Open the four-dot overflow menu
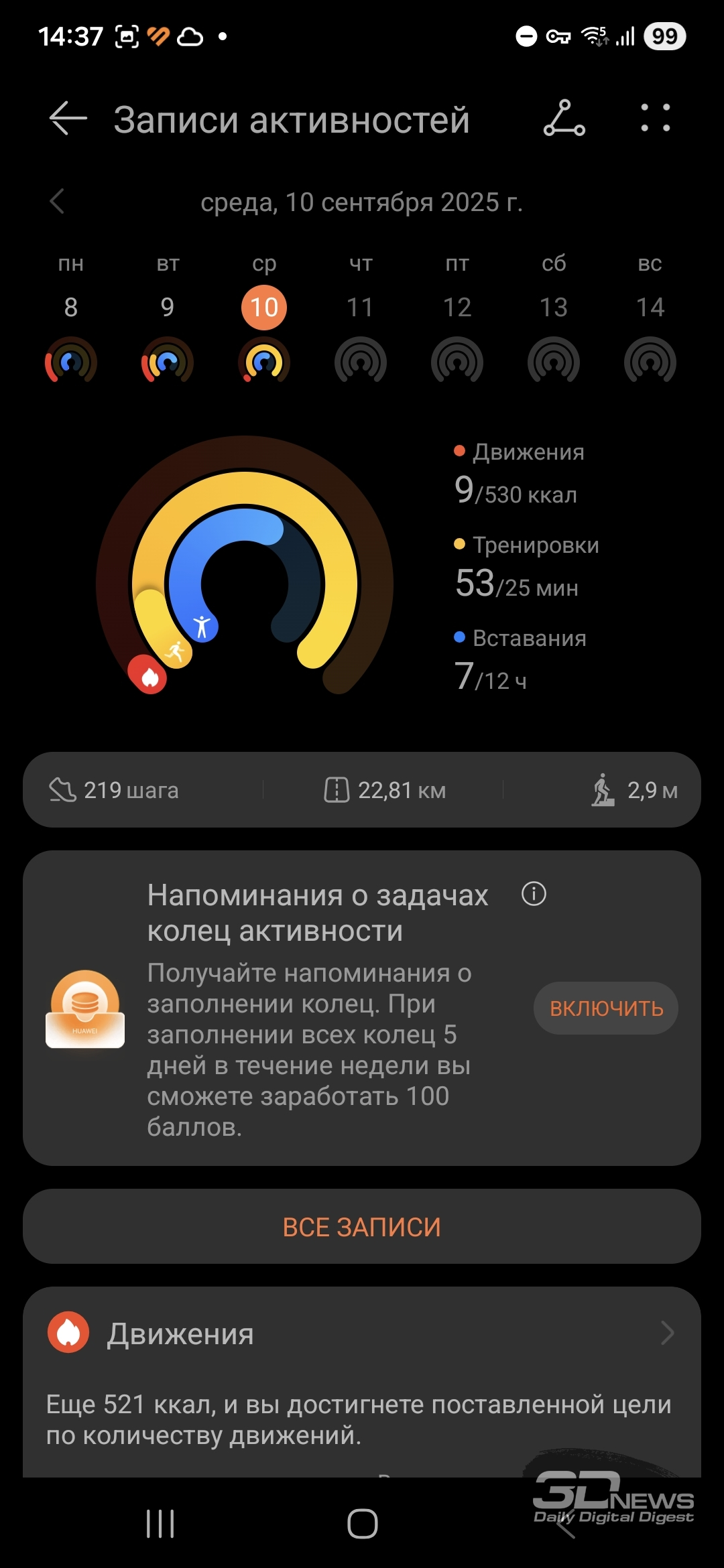 (655, 118)
